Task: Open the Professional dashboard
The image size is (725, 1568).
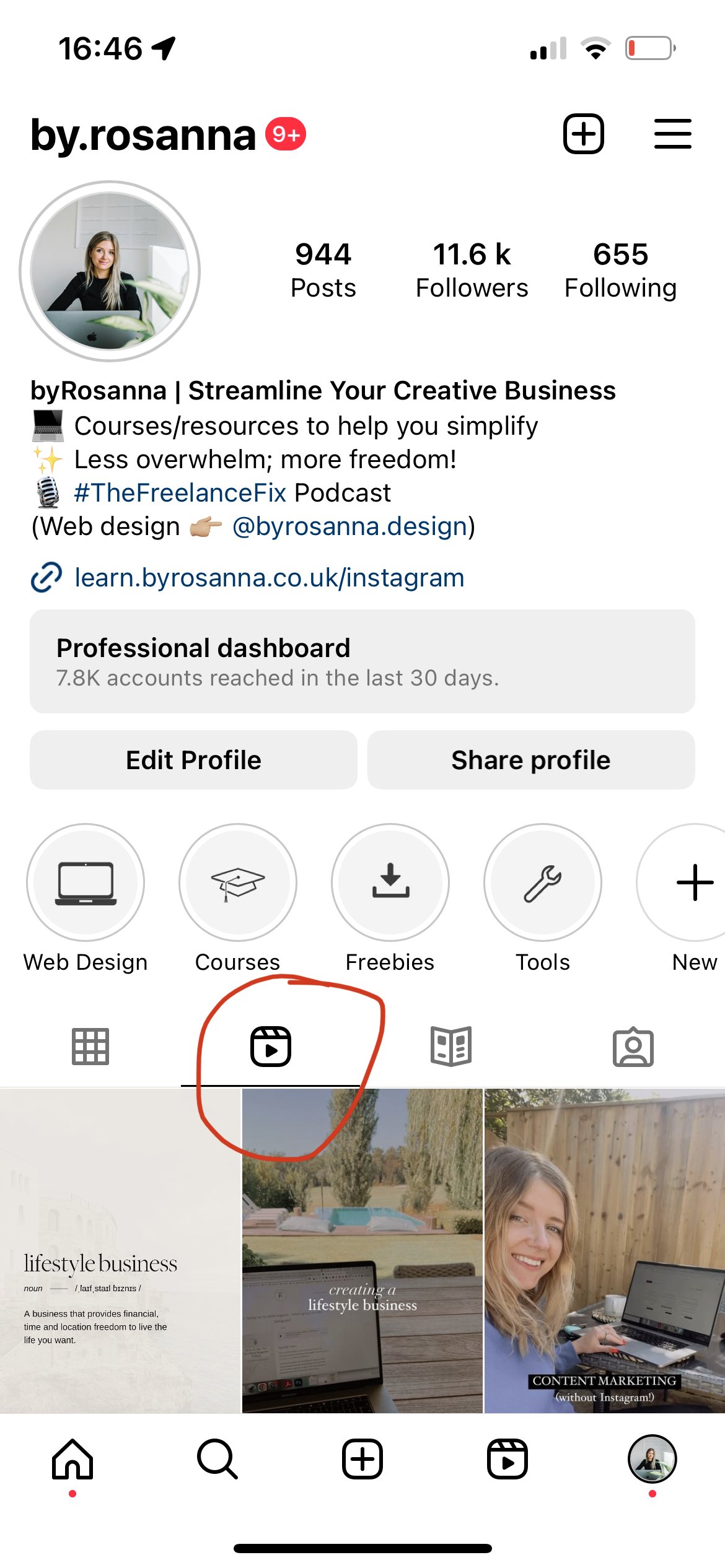Action: [x=362, y=661]
